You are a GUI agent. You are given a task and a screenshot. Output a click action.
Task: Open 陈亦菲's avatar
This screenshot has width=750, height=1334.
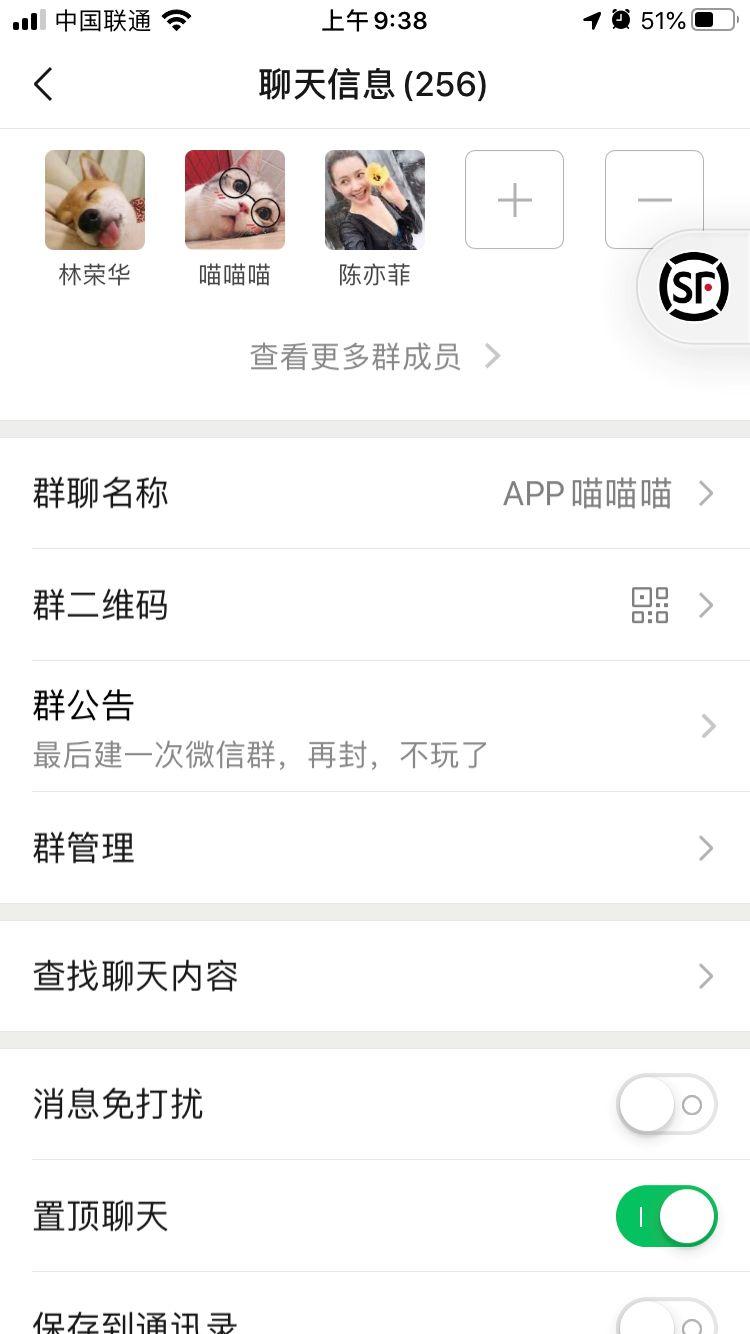(x=374, y=199)
